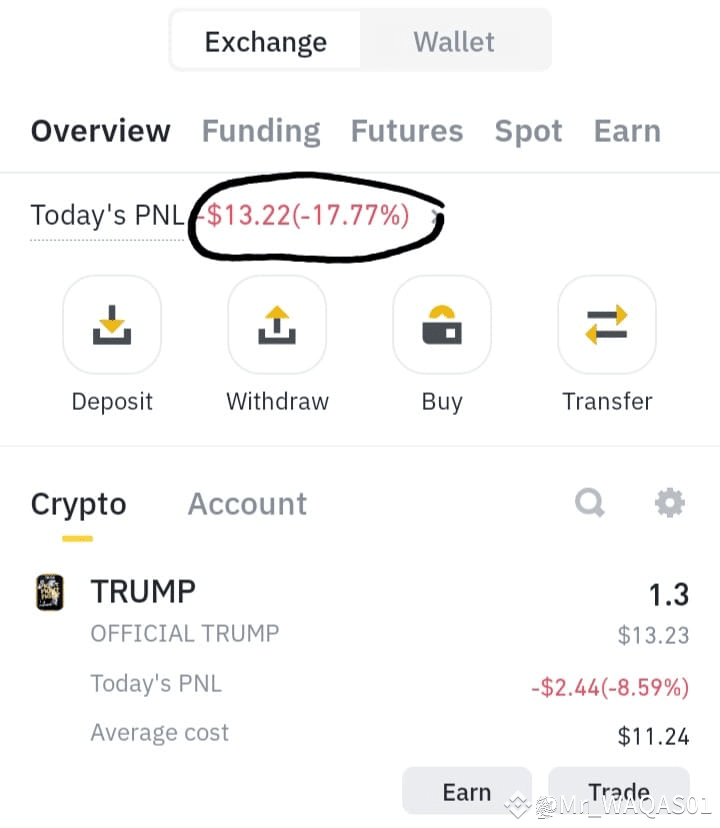This screenshot has height=828, width=720.
Task: Expand Today's PNL details via dotted label
Action: coord(106,215)
